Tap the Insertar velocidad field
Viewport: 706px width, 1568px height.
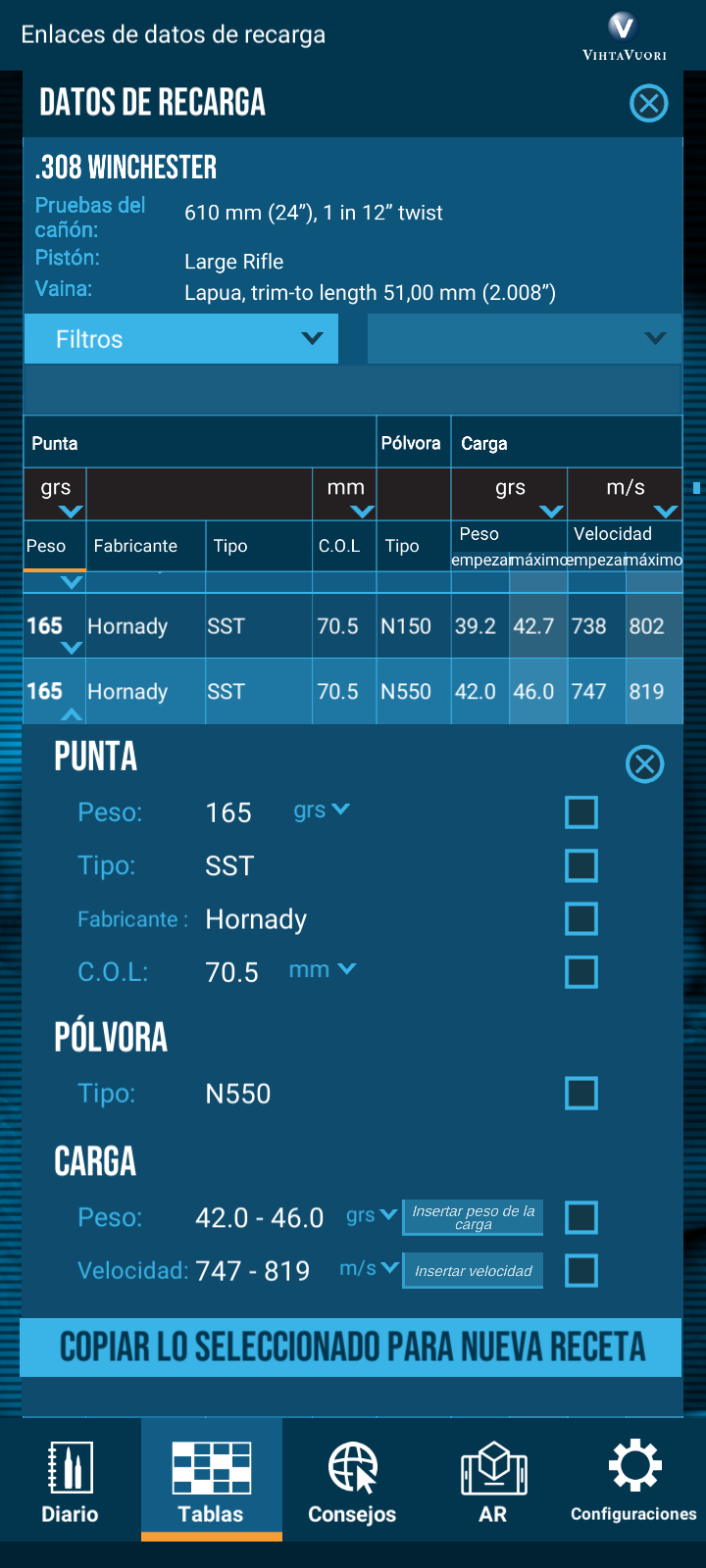tap(473, 1271)
